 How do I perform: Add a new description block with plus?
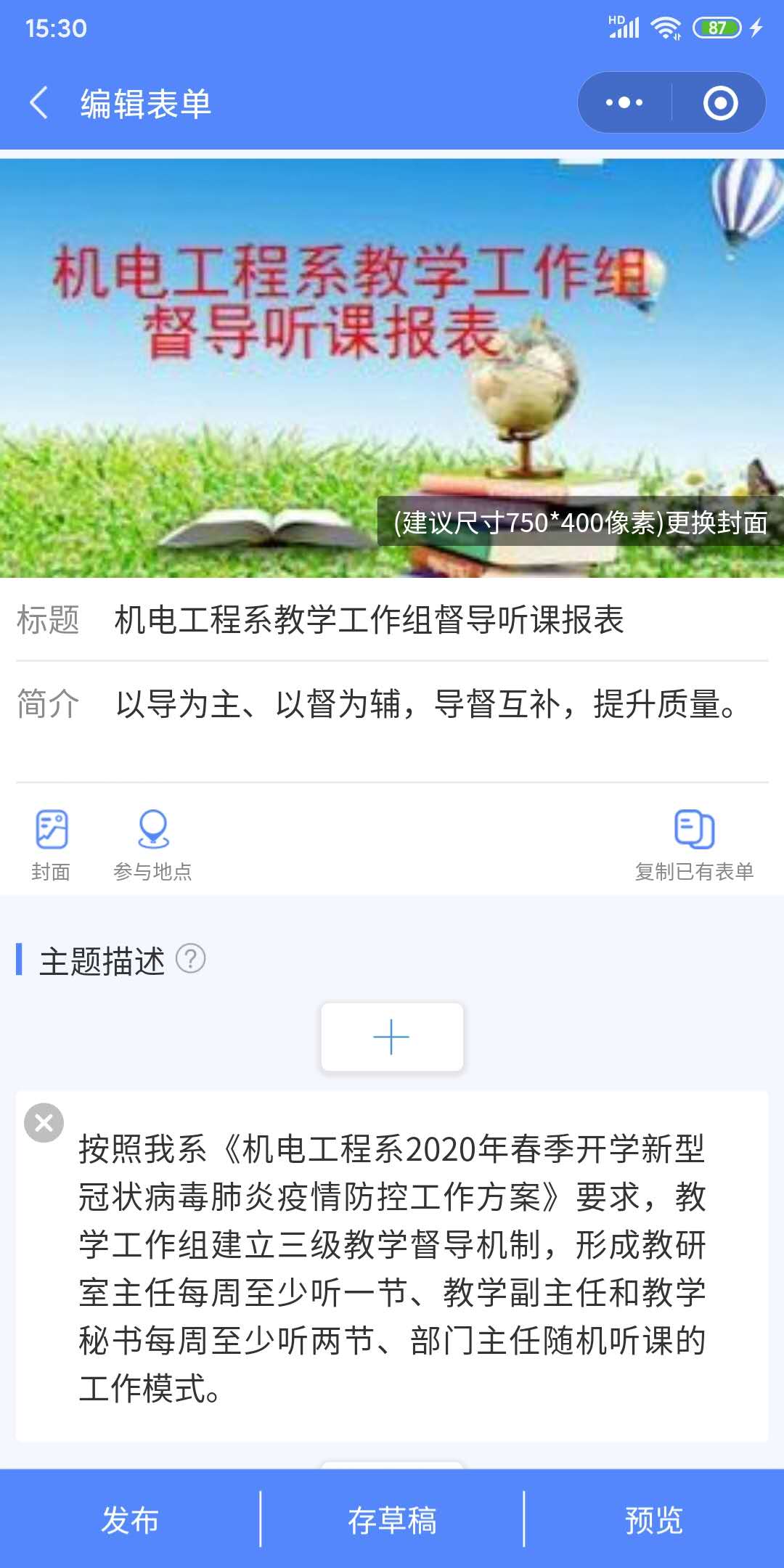point(392,1037)
